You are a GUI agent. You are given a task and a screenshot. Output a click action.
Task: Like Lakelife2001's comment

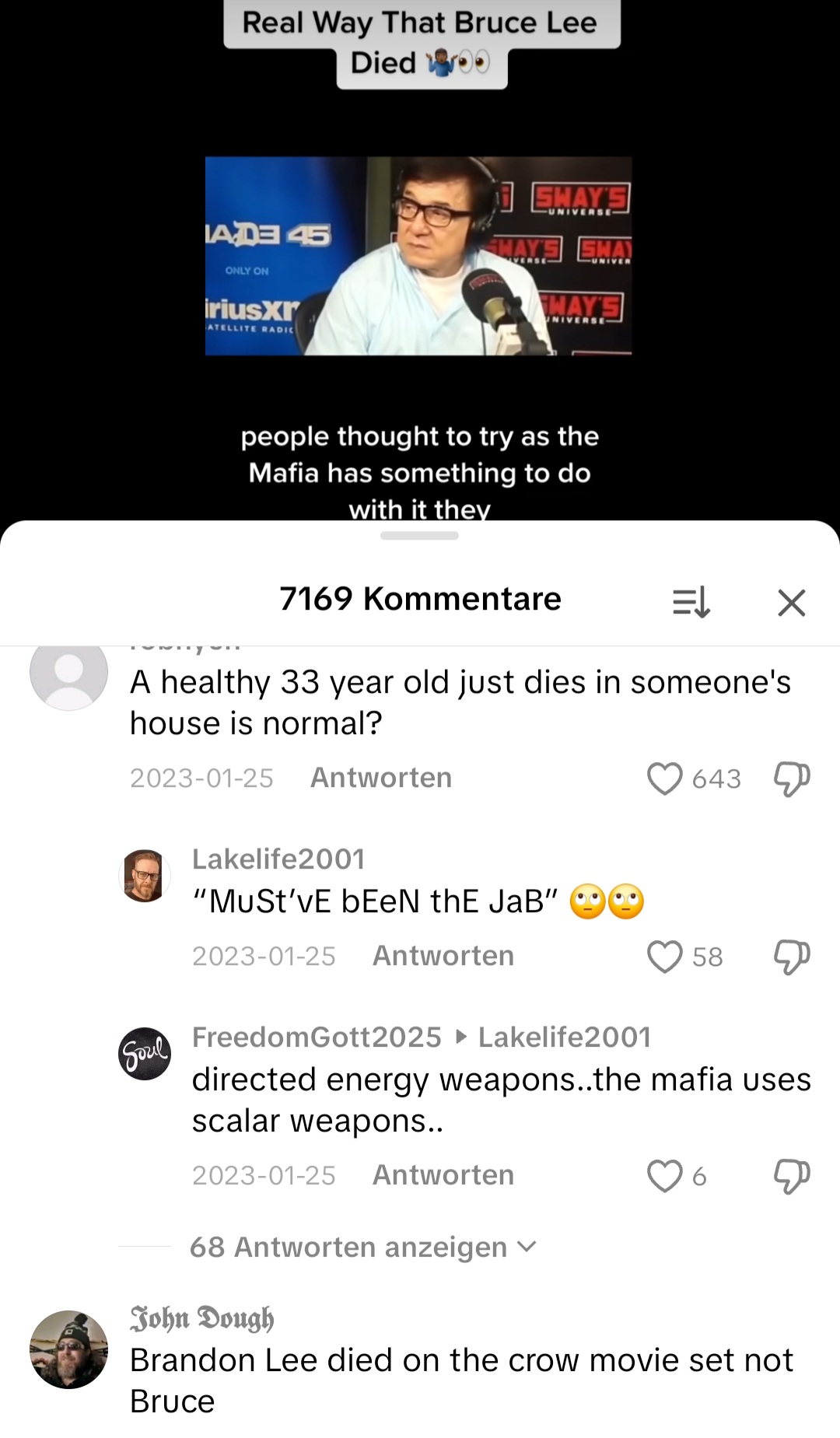pos(665,957)
